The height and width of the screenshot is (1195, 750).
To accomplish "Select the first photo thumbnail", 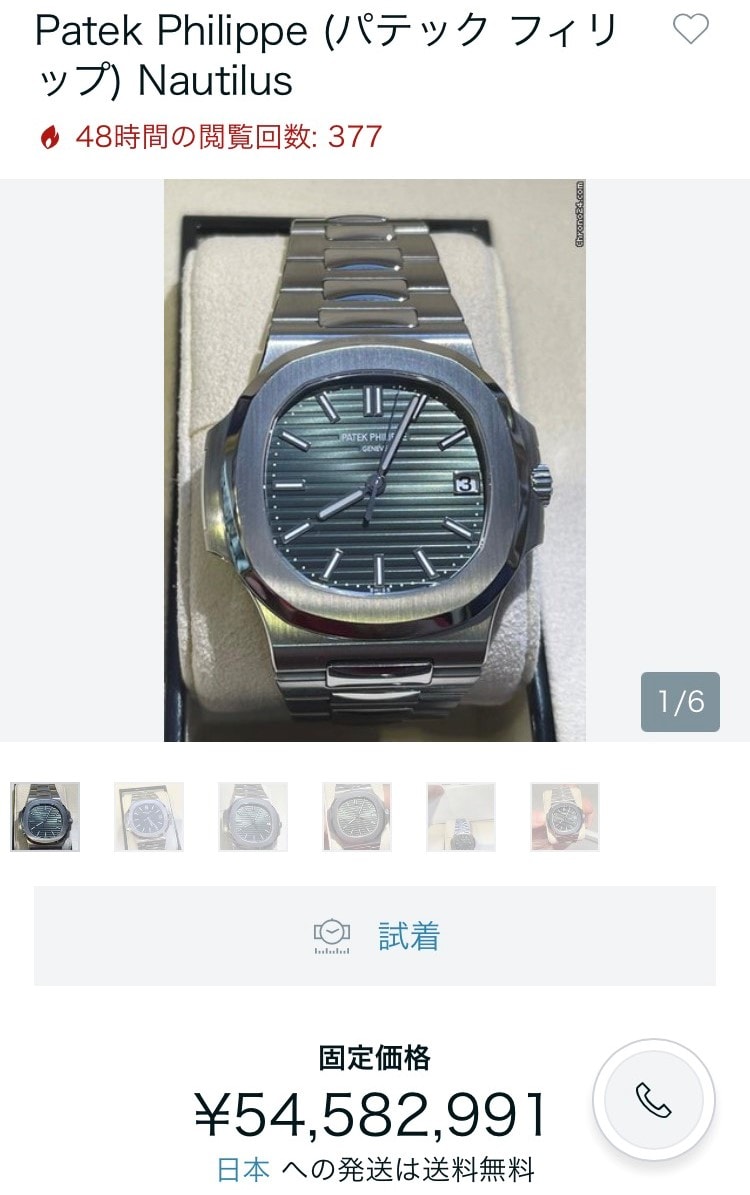I will tap(45, 817).
